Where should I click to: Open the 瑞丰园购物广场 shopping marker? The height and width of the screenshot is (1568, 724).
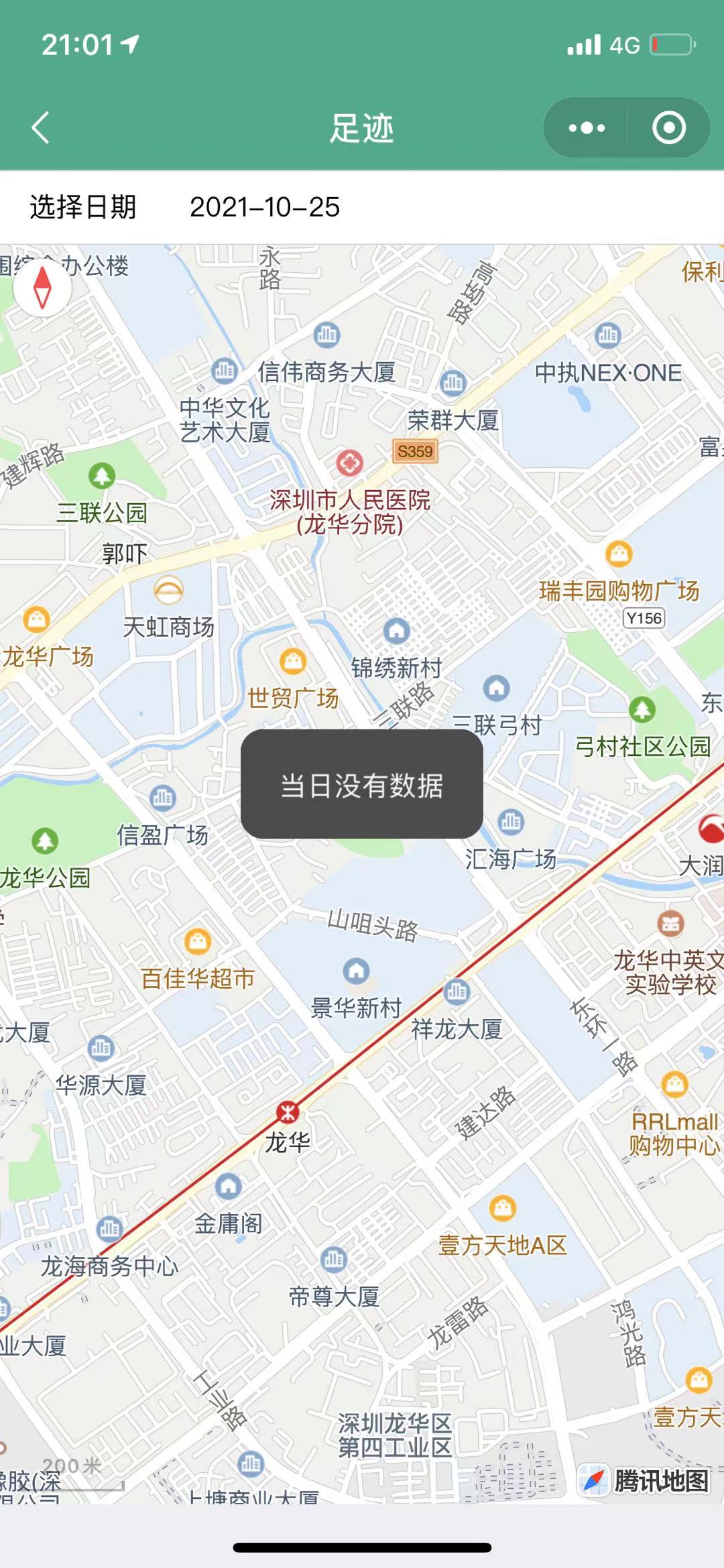617,553
